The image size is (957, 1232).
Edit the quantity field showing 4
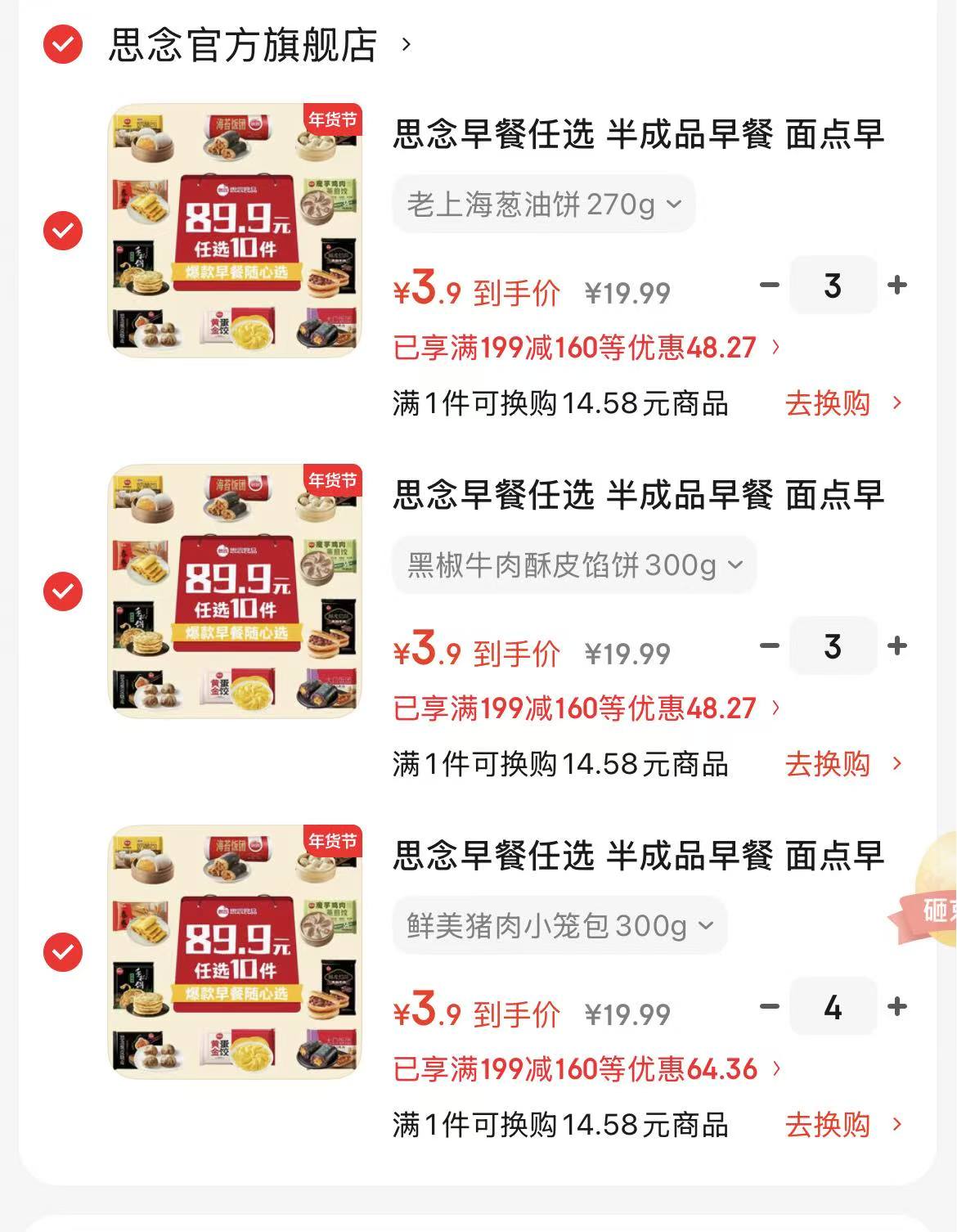click(x=833, y=1007)
